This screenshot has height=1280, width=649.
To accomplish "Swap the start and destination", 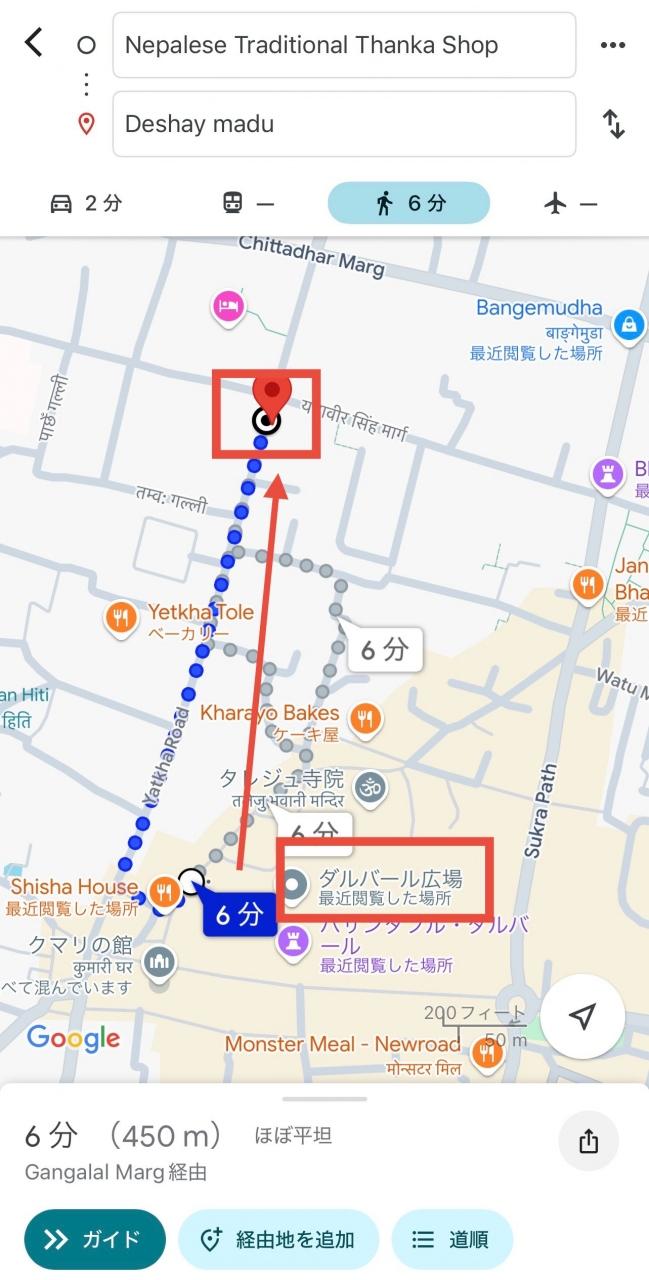I will point(612,124).
